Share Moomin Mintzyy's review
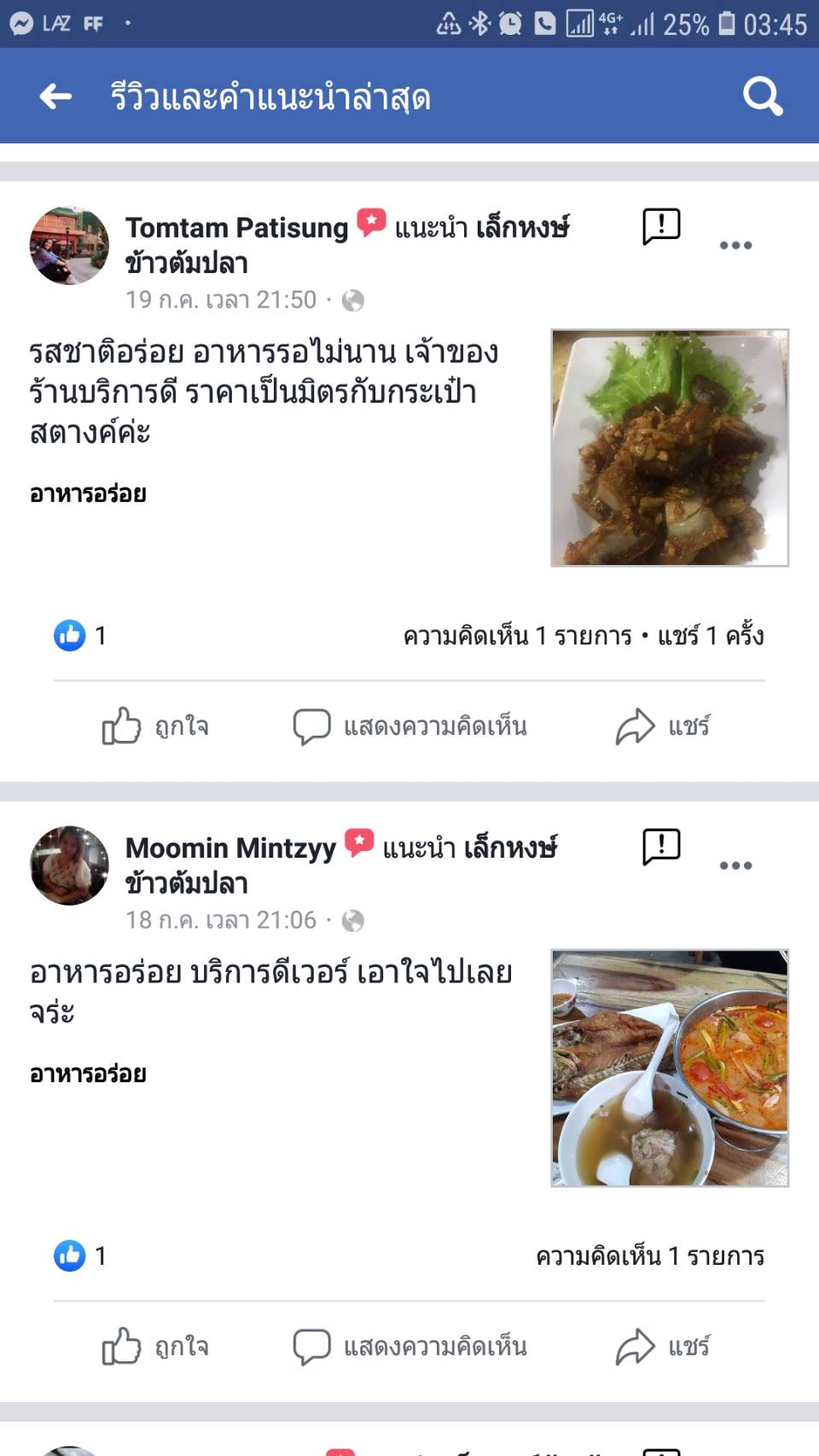The height and width of the screenshot is (1456, 819). click(x=663, y=1347)
